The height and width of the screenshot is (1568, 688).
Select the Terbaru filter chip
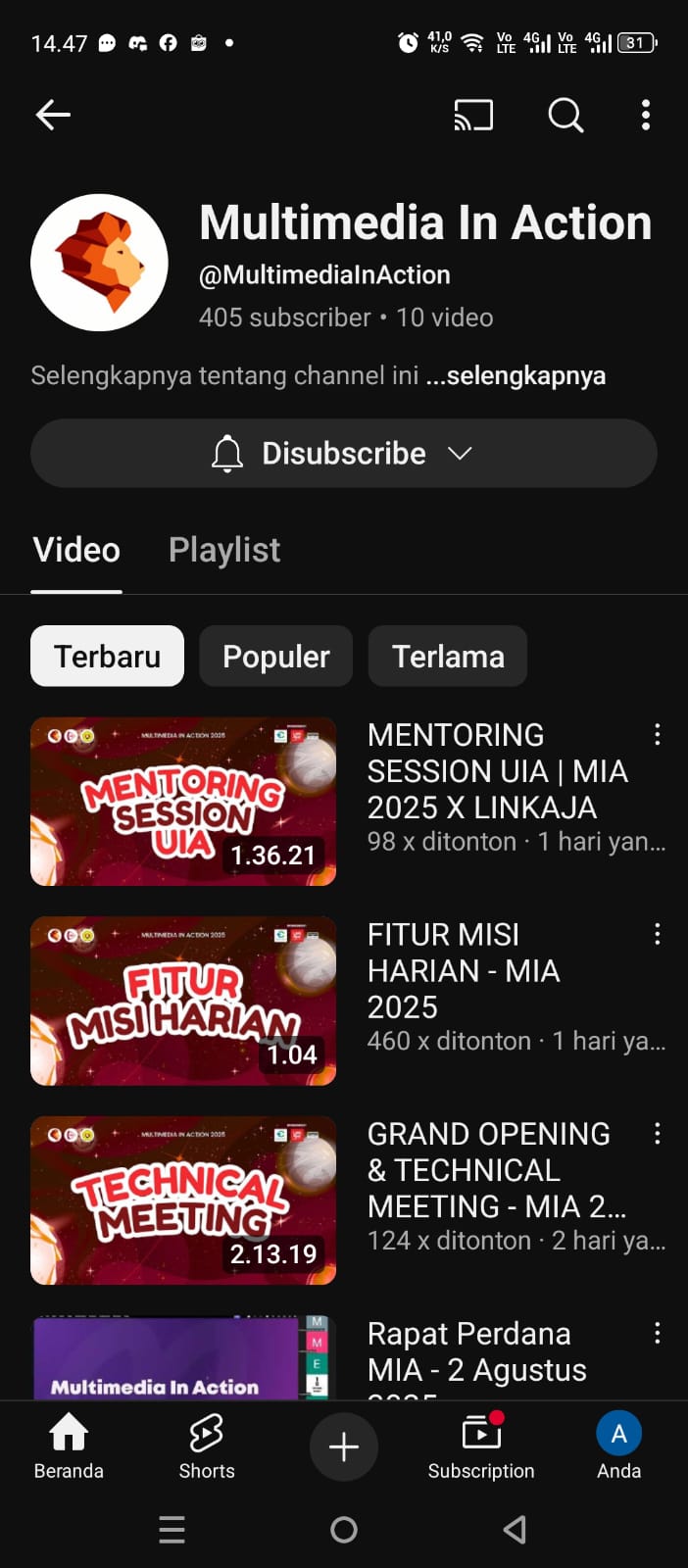pos(107,656)
